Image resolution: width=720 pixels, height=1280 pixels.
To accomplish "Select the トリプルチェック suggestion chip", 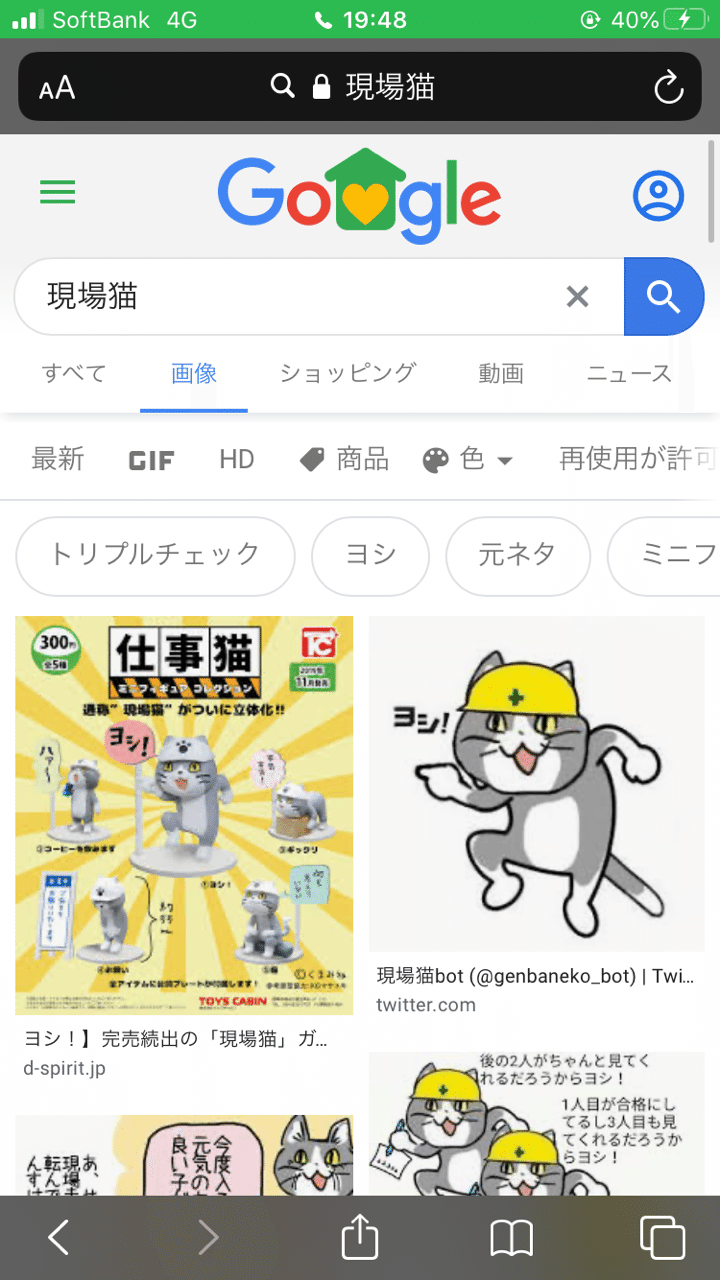I will 155,556.
